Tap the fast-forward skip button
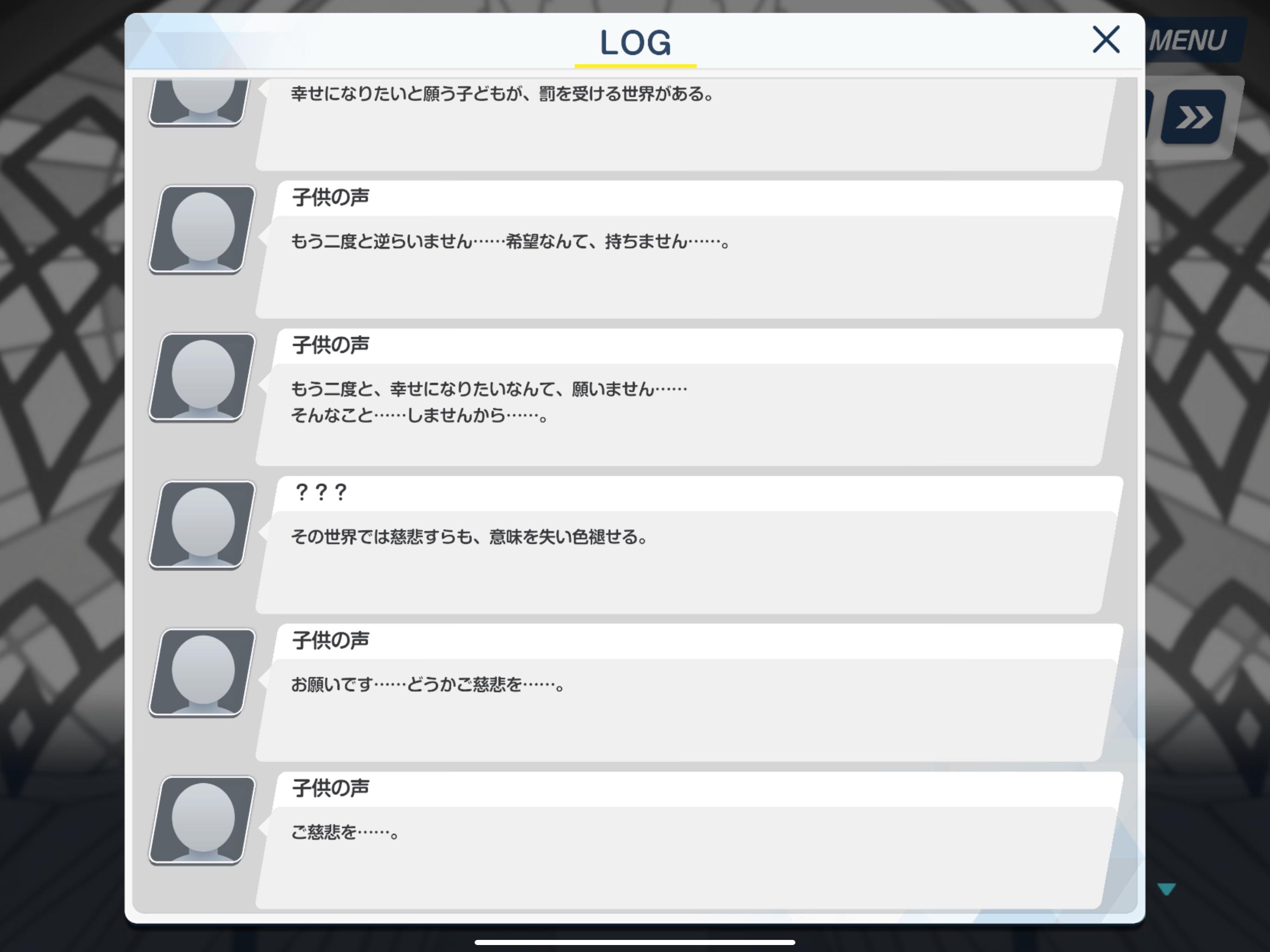The height and width of the screenshot is (952, 1270). click(x=1193, y=117)
